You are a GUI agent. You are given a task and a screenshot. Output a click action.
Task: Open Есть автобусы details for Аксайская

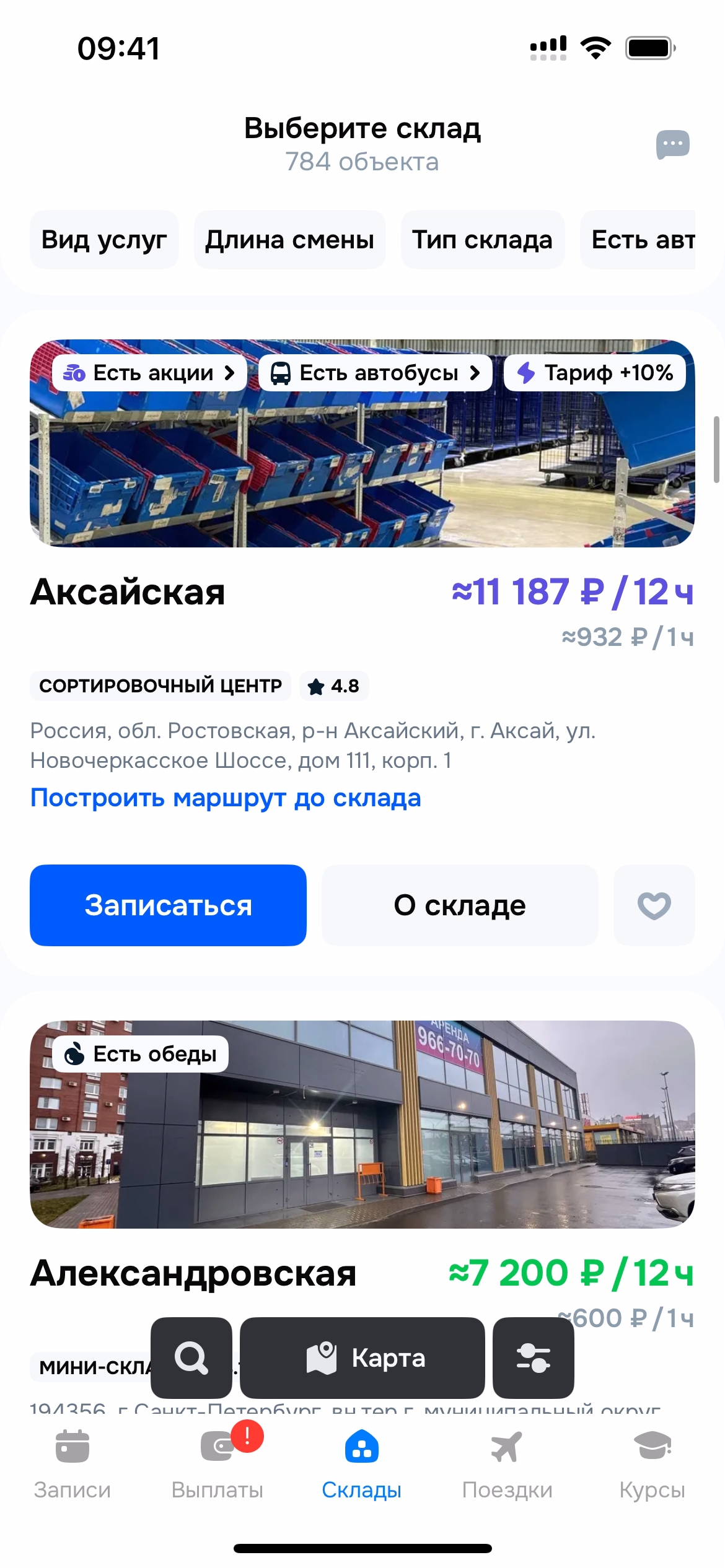coord(375,373)
